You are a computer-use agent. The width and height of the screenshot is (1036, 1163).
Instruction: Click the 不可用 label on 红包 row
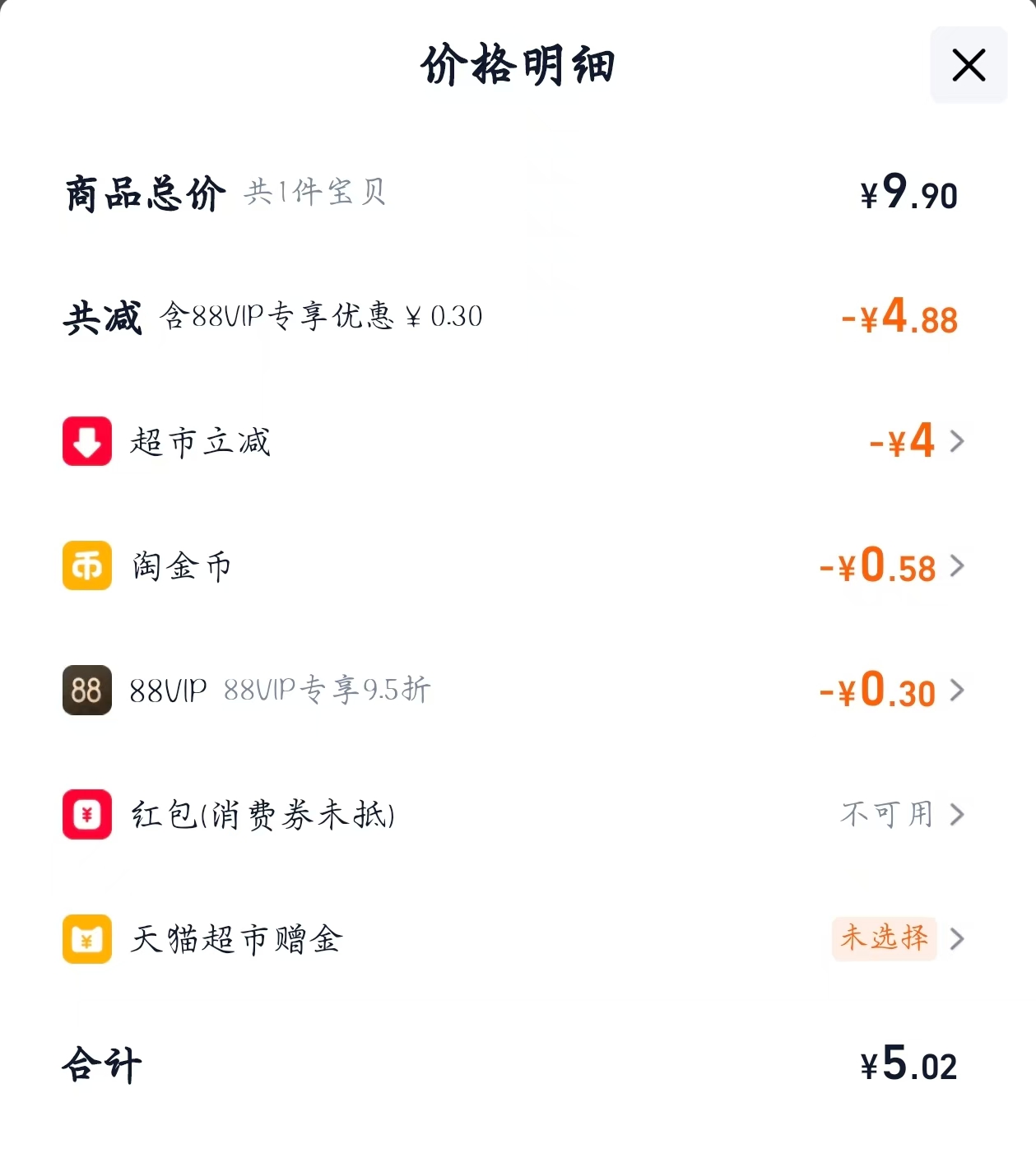(885, 815)
